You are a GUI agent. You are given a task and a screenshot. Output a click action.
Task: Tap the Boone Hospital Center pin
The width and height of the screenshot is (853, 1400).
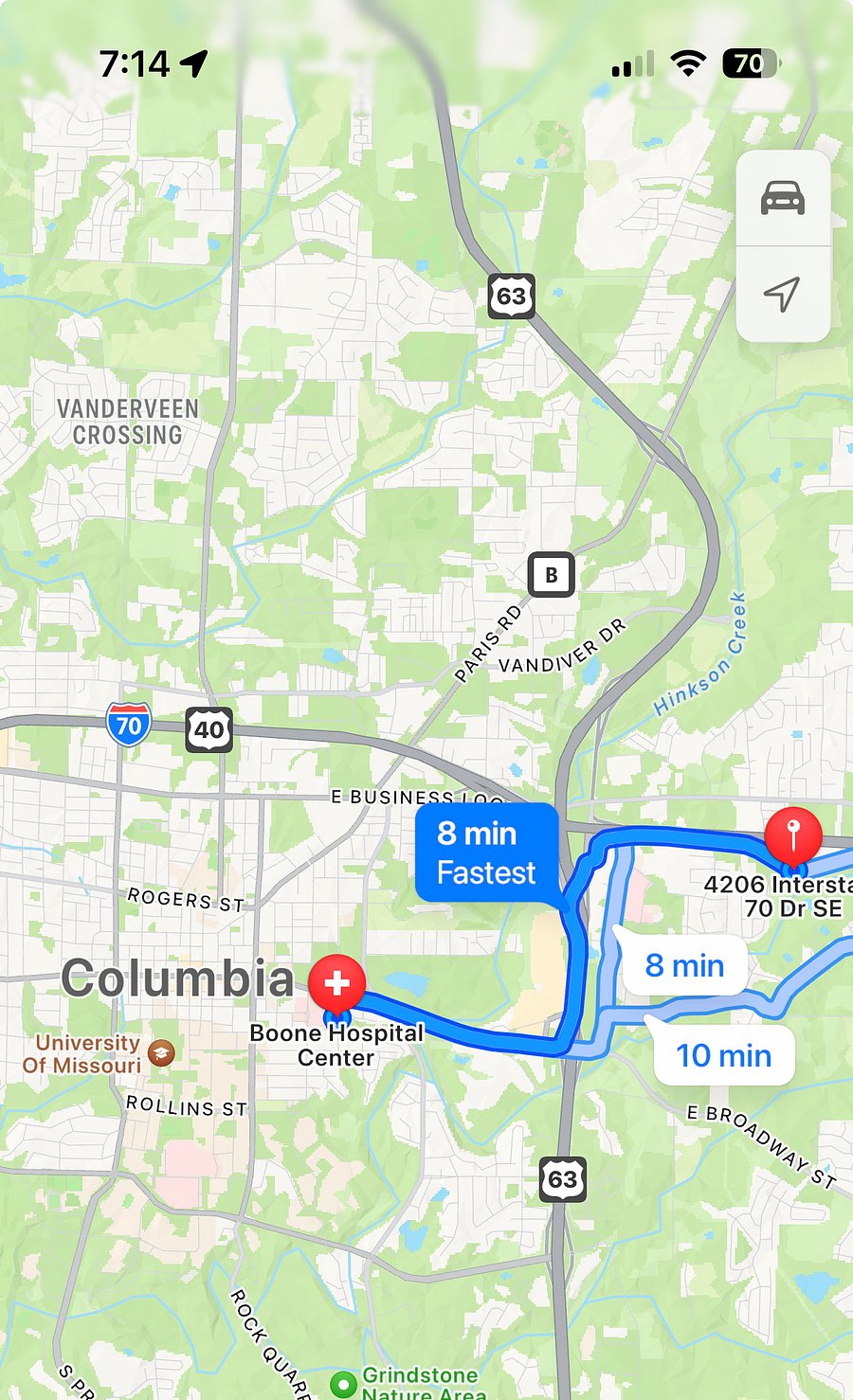(x=336, y=984)
